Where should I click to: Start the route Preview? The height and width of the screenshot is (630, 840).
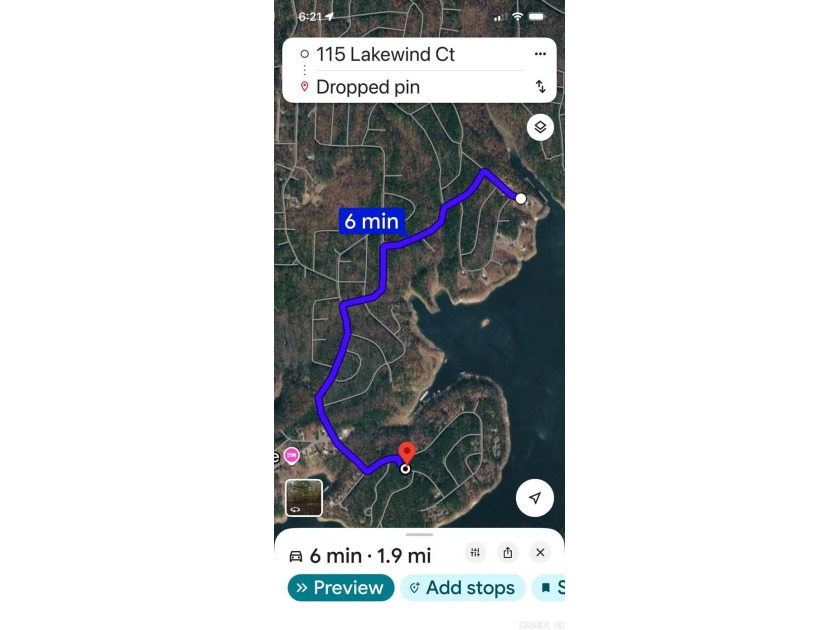(340, 588)
